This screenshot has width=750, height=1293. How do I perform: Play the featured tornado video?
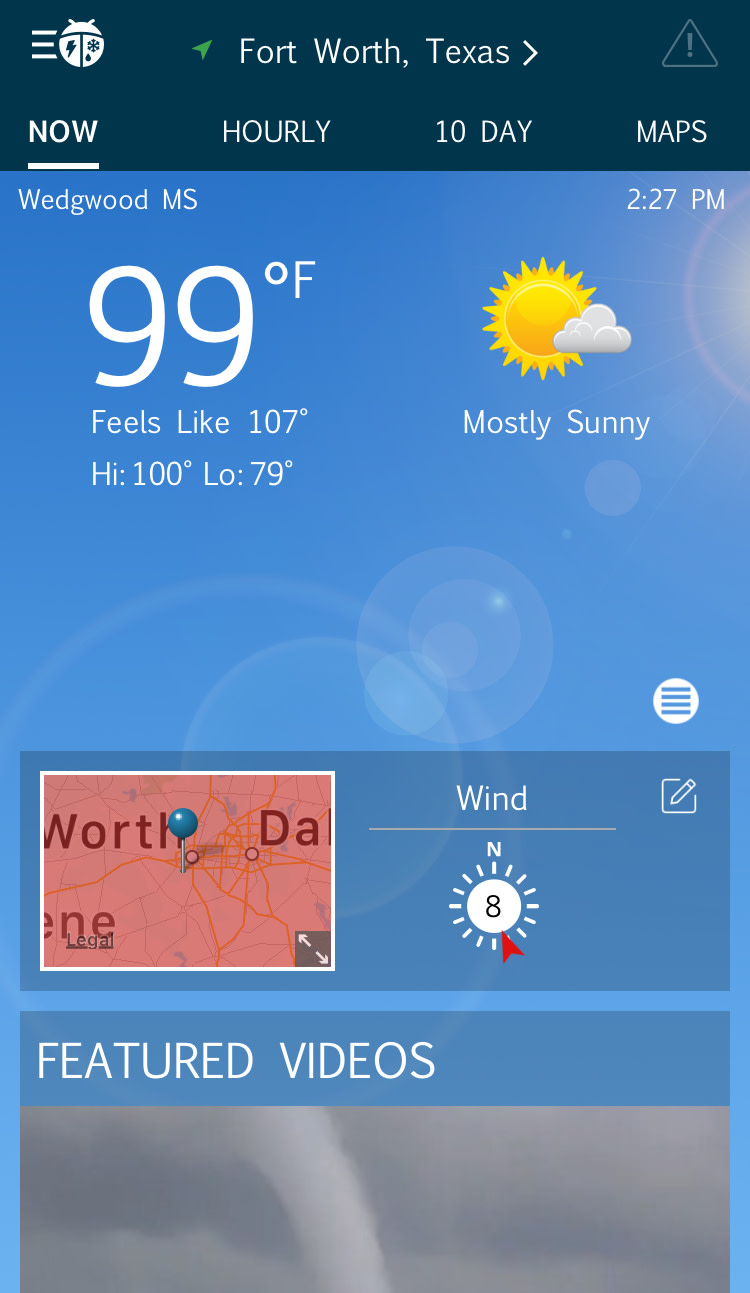375,1200
